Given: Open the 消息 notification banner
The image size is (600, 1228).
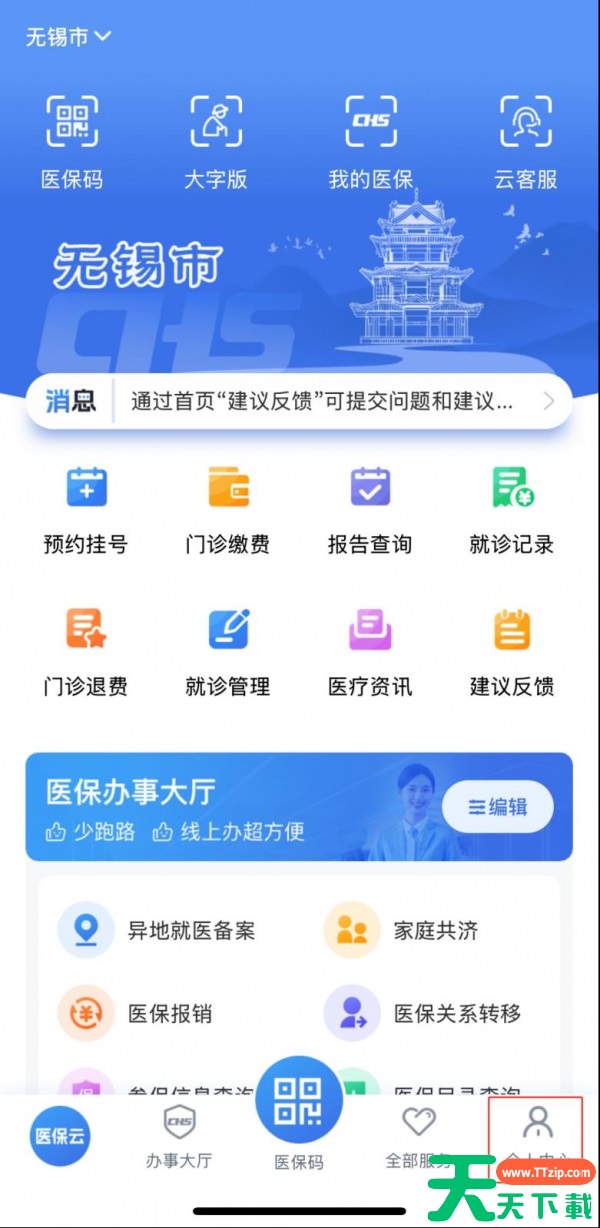Looking at the screenshot, I should (298, 402).
